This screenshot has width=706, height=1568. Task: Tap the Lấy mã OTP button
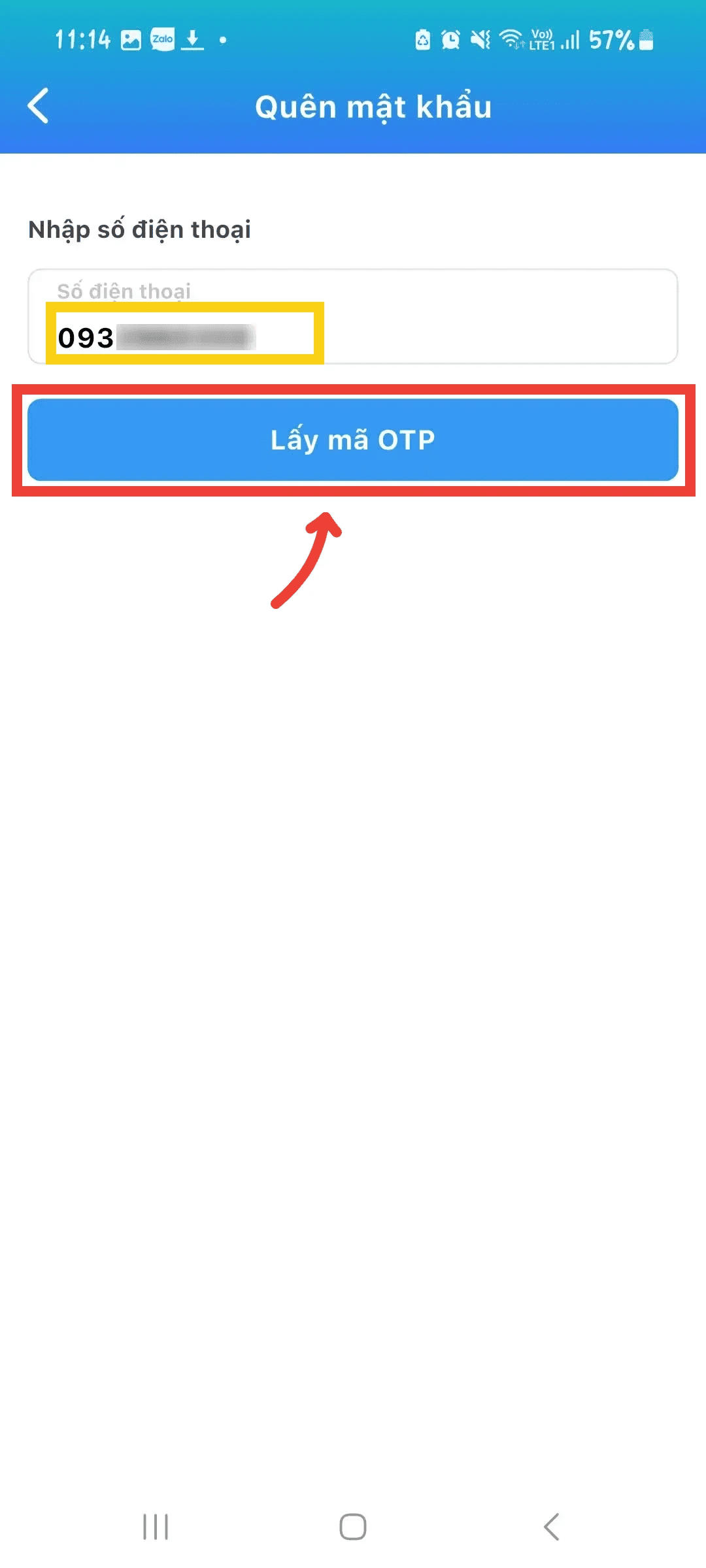point(353,440)
